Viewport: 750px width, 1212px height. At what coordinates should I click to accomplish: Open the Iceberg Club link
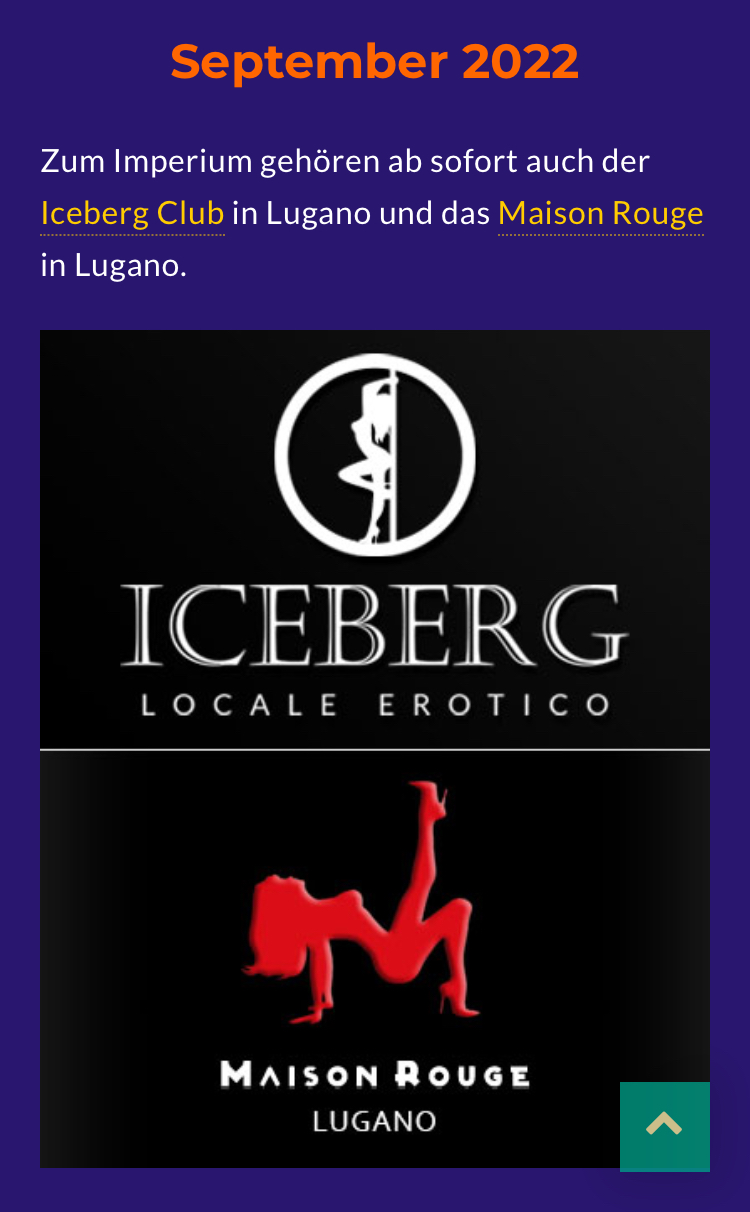(132, 213)
